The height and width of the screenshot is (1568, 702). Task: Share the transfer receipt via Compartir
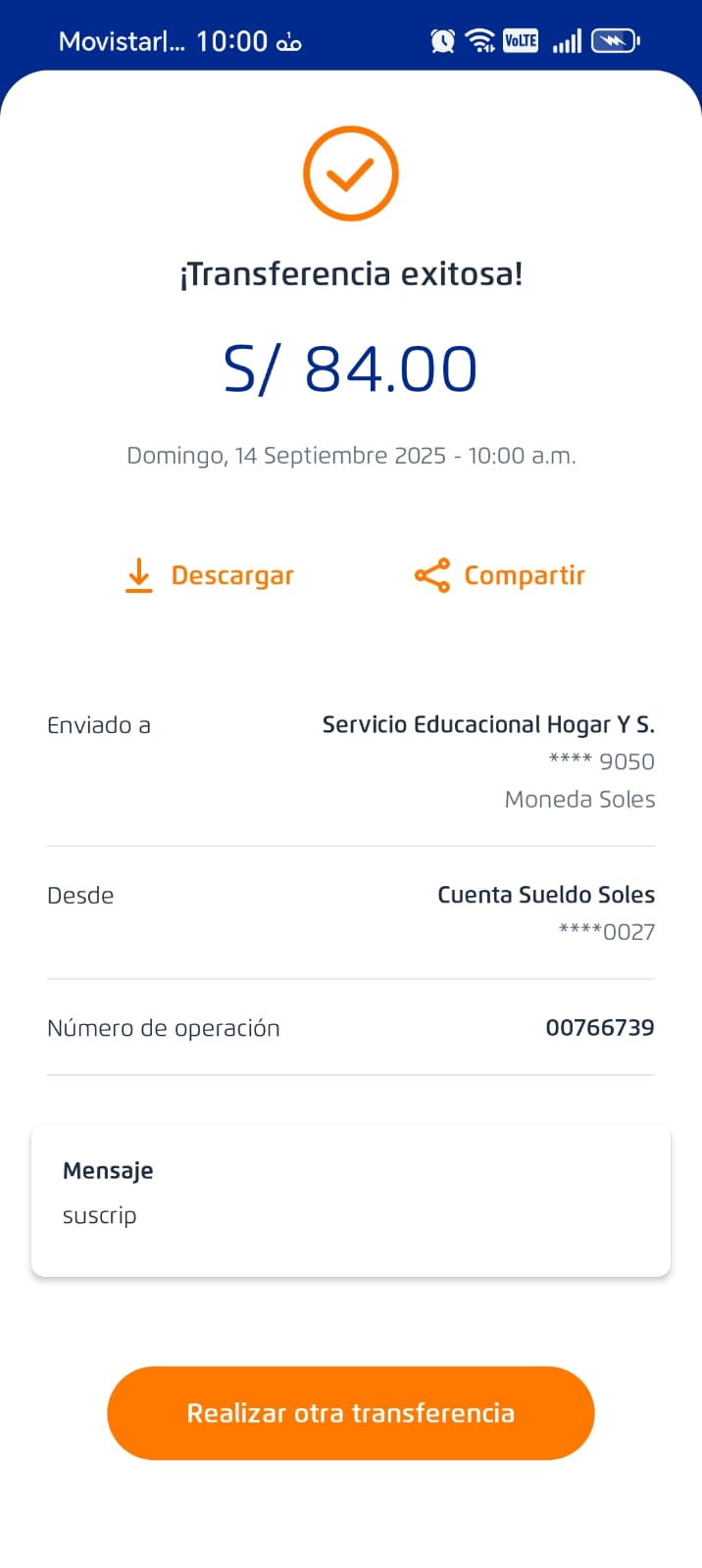tap(500, 575)
